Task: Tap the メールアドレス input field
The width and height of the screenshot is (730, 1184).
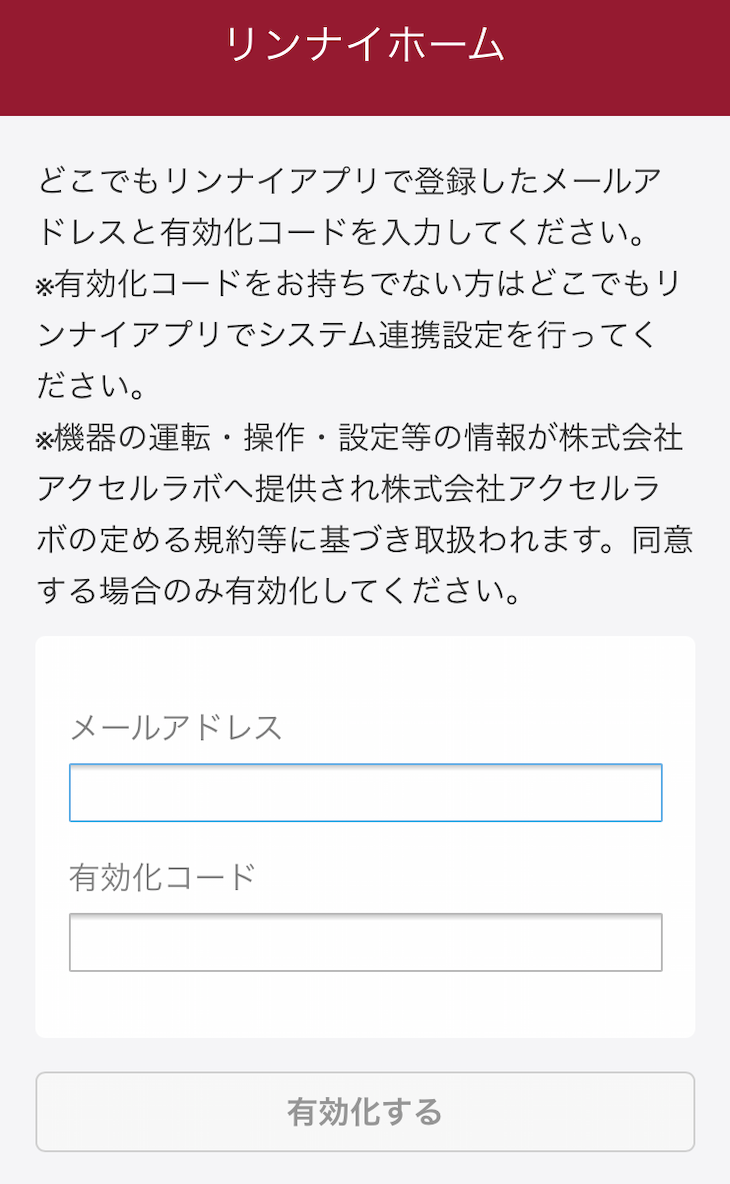Action: pos(365,793)
